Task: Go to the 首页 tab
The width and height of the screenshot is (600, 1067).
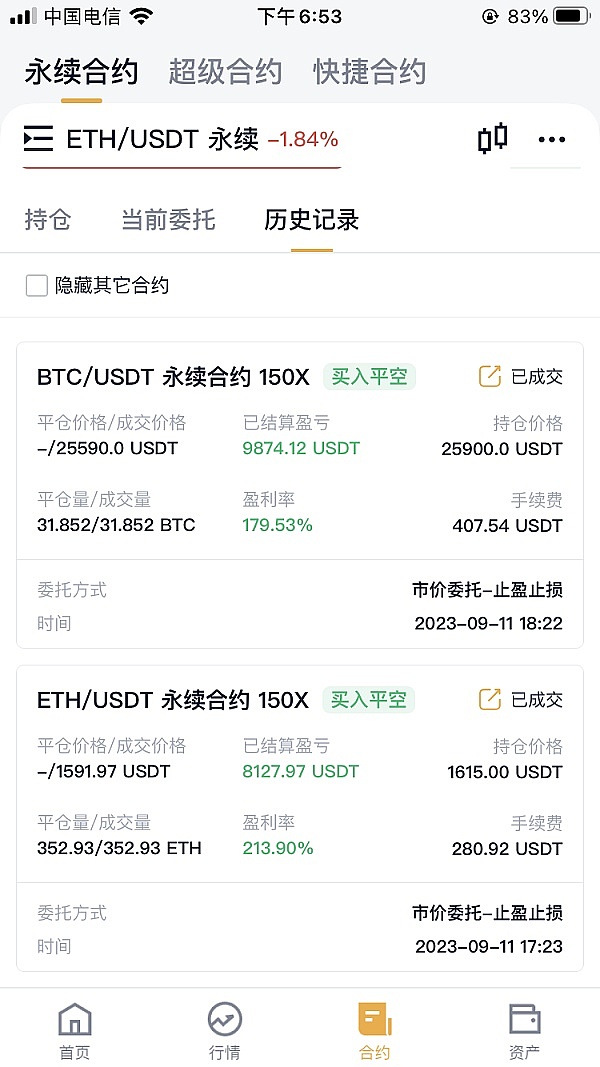Action: [x=75, y=1031]
